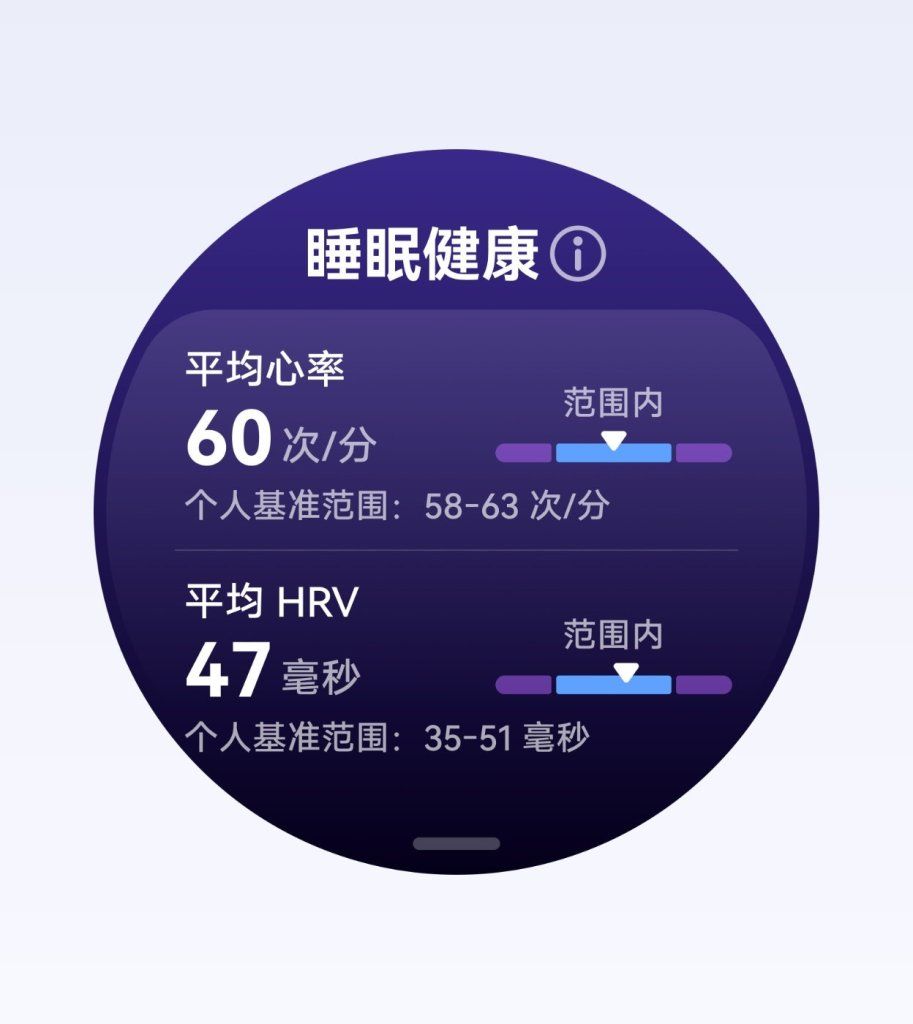Tap the blue middle segment of heart rate range
The height and width of the screenshot is (1024, 913).
pos(614,452)
